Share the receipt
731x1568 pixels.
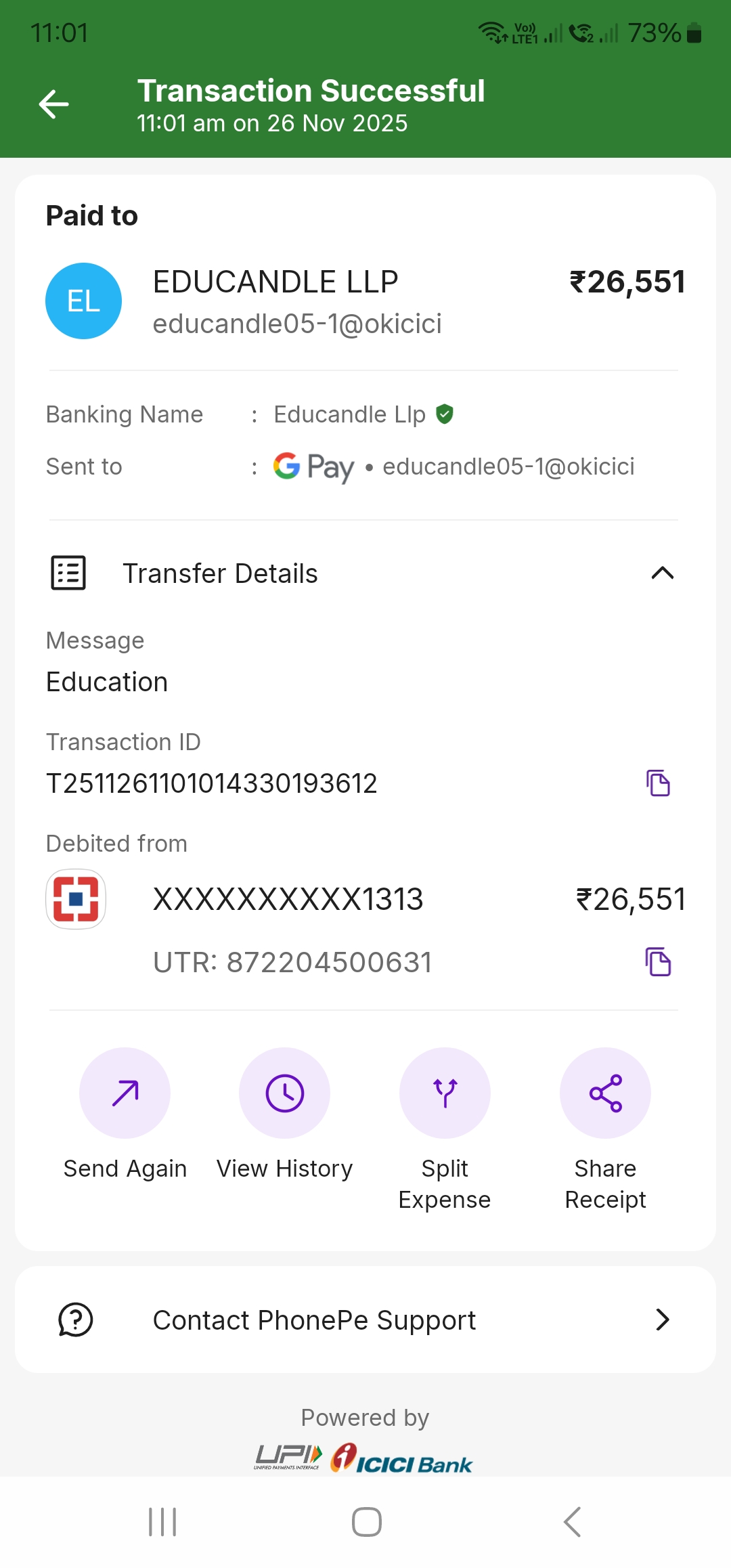click(x=605, y=1093)
